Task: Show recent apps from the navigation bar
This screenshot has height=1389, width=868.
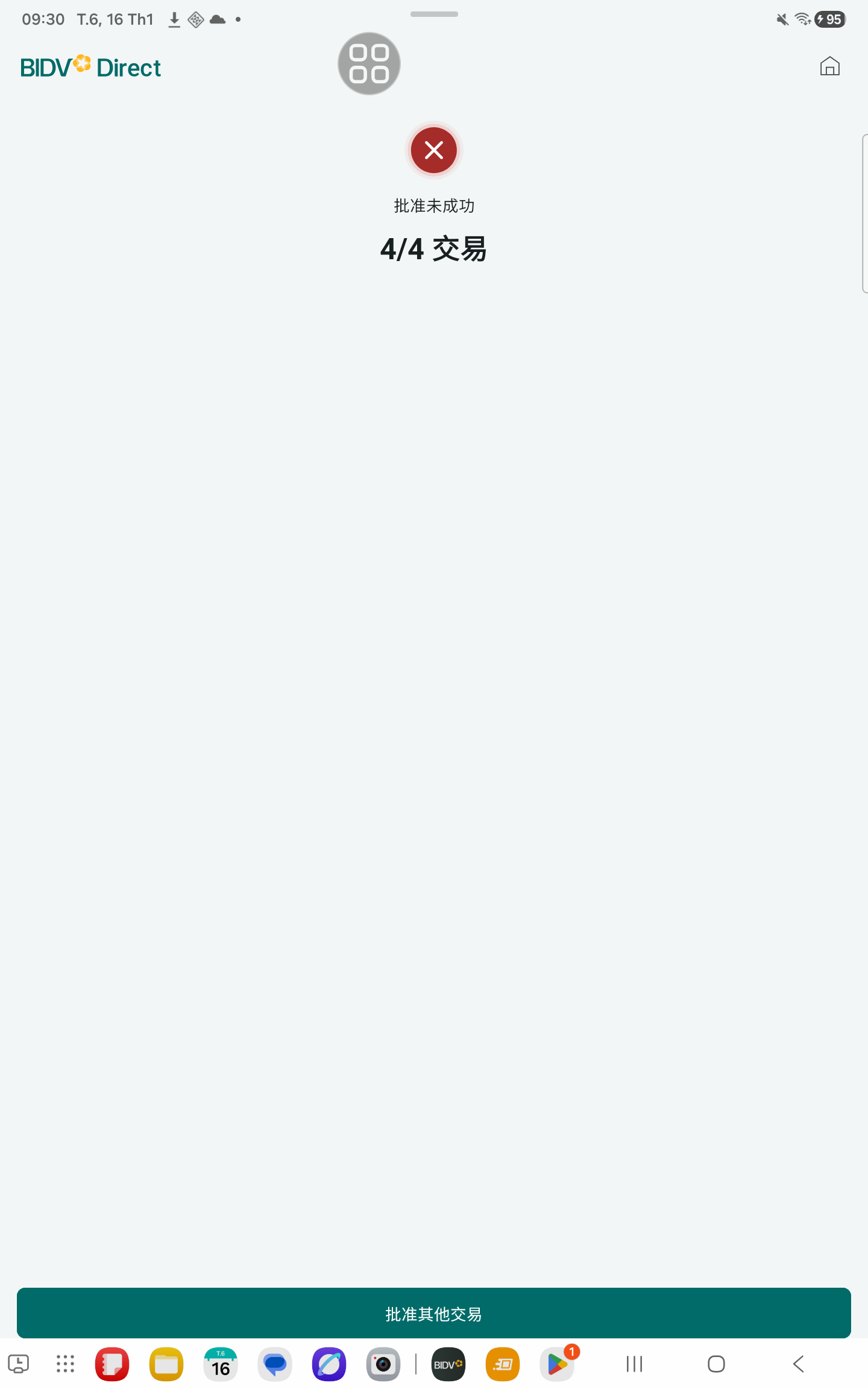Action: click(x=634, y=1364)
